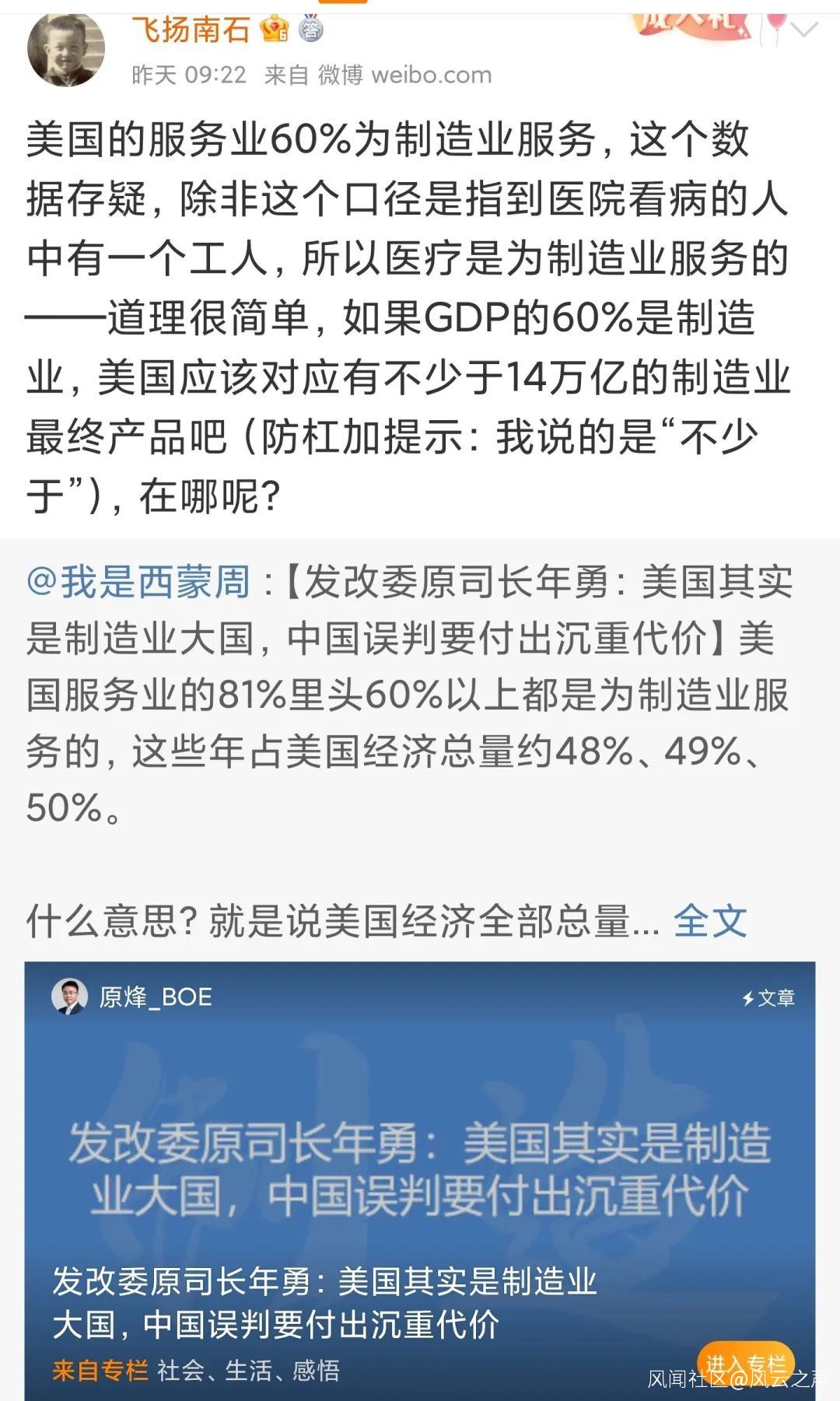This screenshot has height=1401, width=840.
Task: Open the 年勇 article card
Action: point(420,1167)
